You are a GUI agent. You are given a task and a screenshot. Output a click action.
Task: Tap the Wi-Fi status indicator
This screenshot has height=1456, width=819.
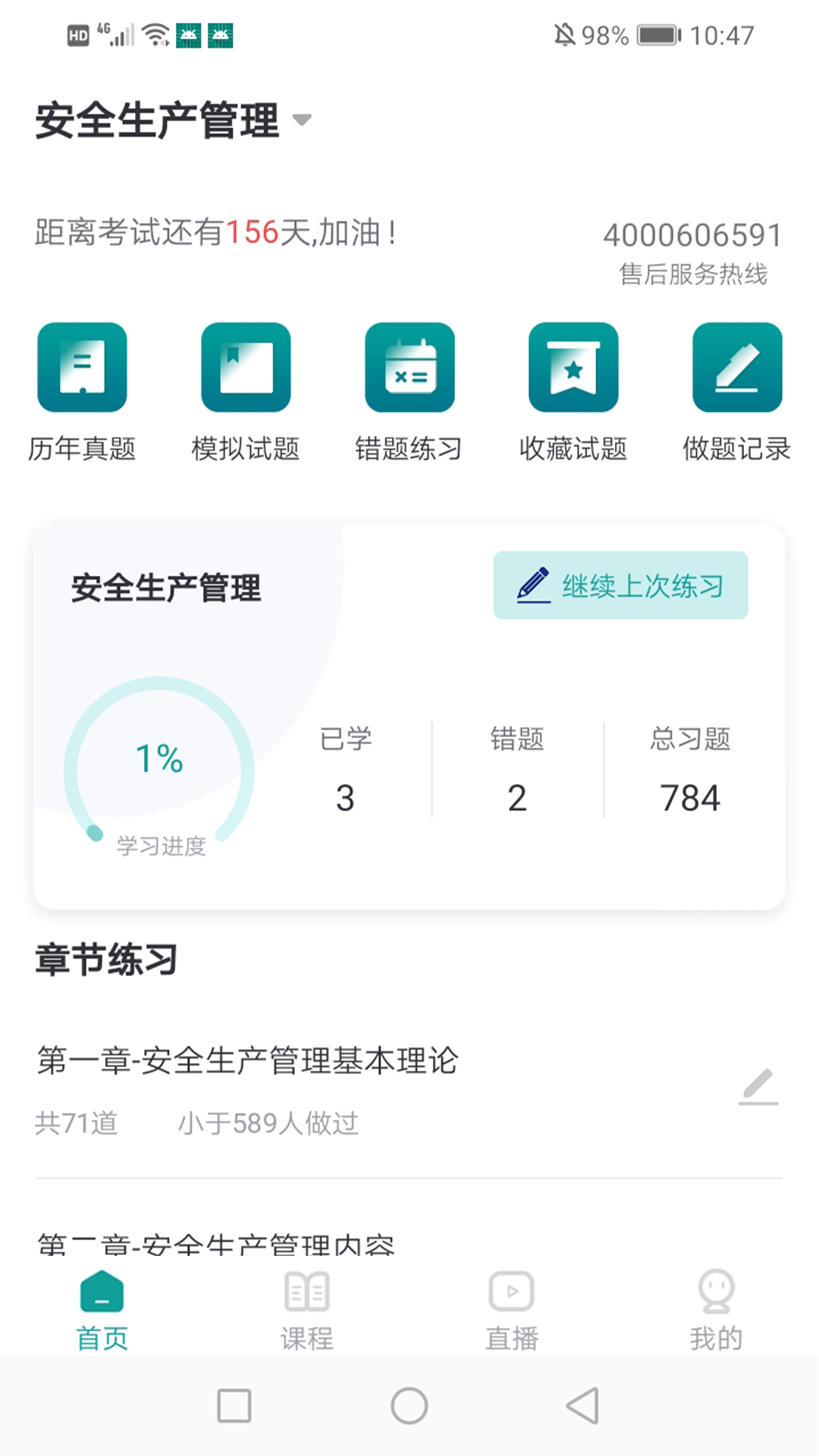[x=155, y=33]
